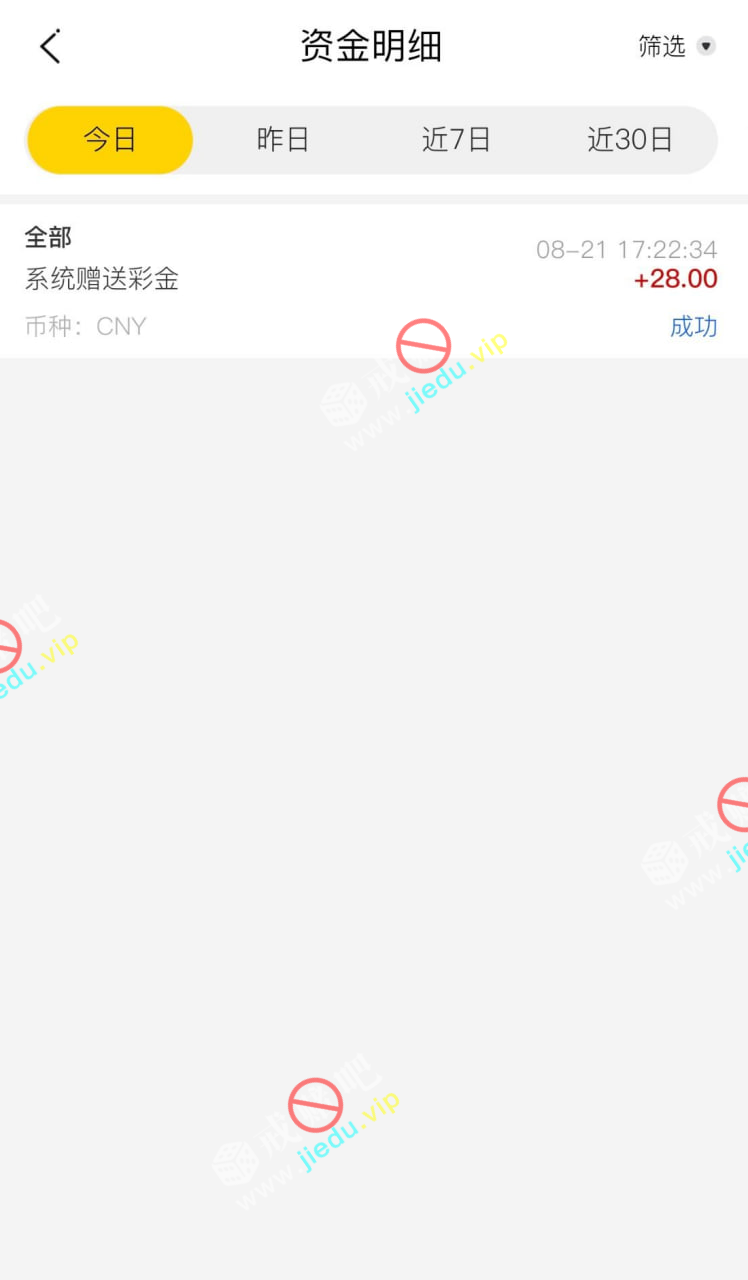
Task: Switch to the 近30日 tab
Action: coord(629,140)
